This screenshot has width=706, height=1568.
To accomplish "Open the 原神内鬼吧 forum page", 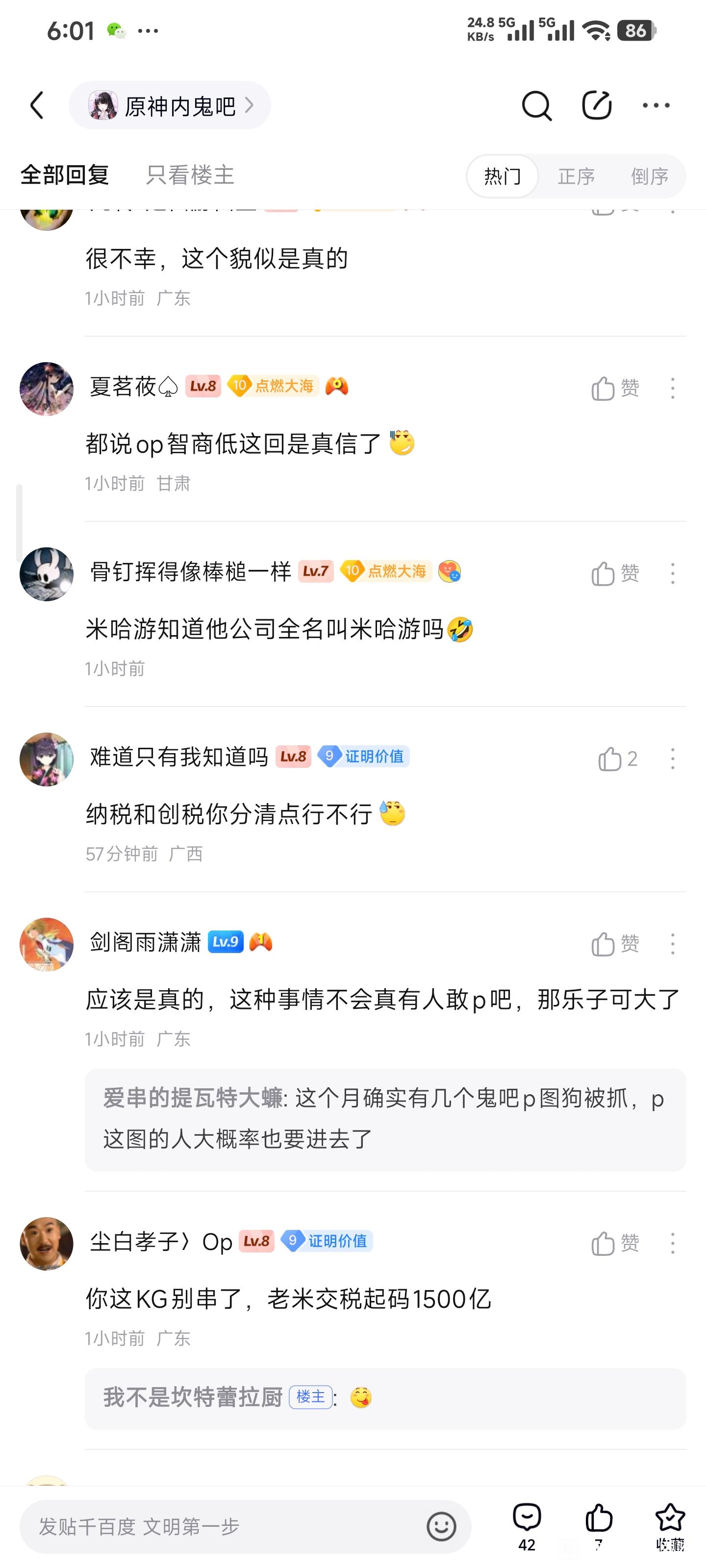I will 170,106.
